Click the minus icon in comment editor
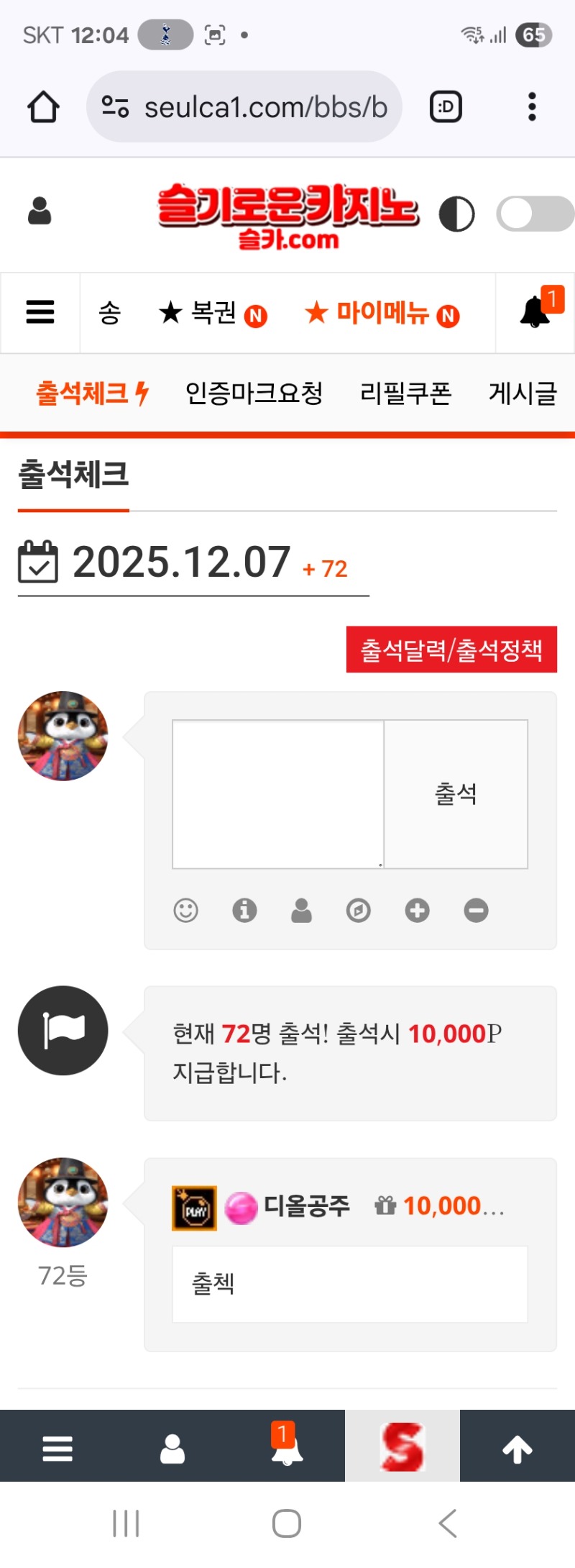The image size is (575, 1568). pyautogui.click(x=474, y=910)
